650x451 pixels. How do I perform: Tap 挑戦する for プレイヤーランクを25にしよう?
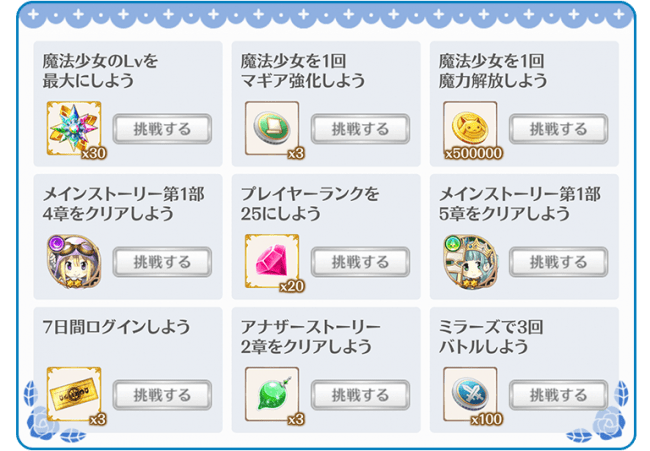pyautogui.click(x=360, y=262)
